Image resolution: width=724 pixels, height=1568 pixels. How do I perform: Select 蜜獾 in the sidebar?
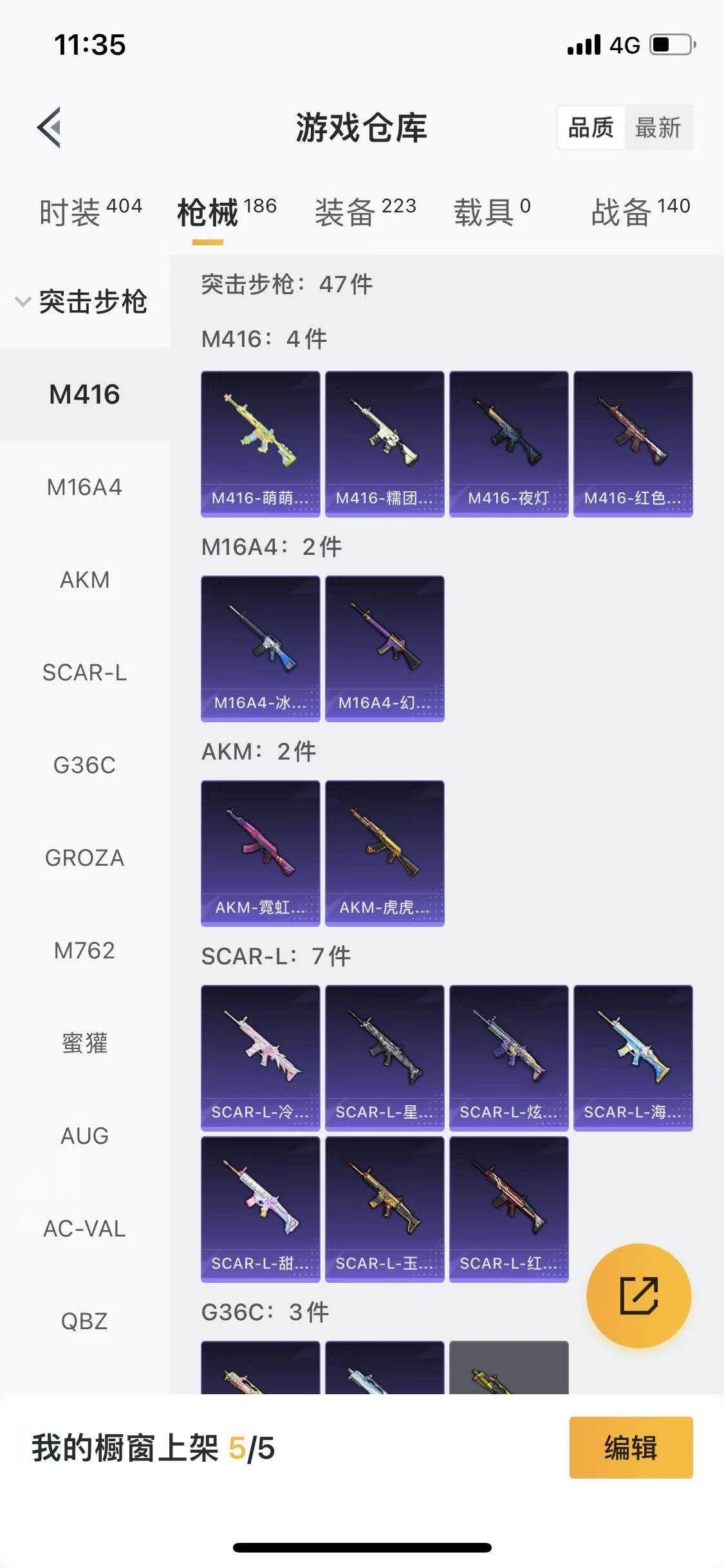click(x=84, y=1043)
